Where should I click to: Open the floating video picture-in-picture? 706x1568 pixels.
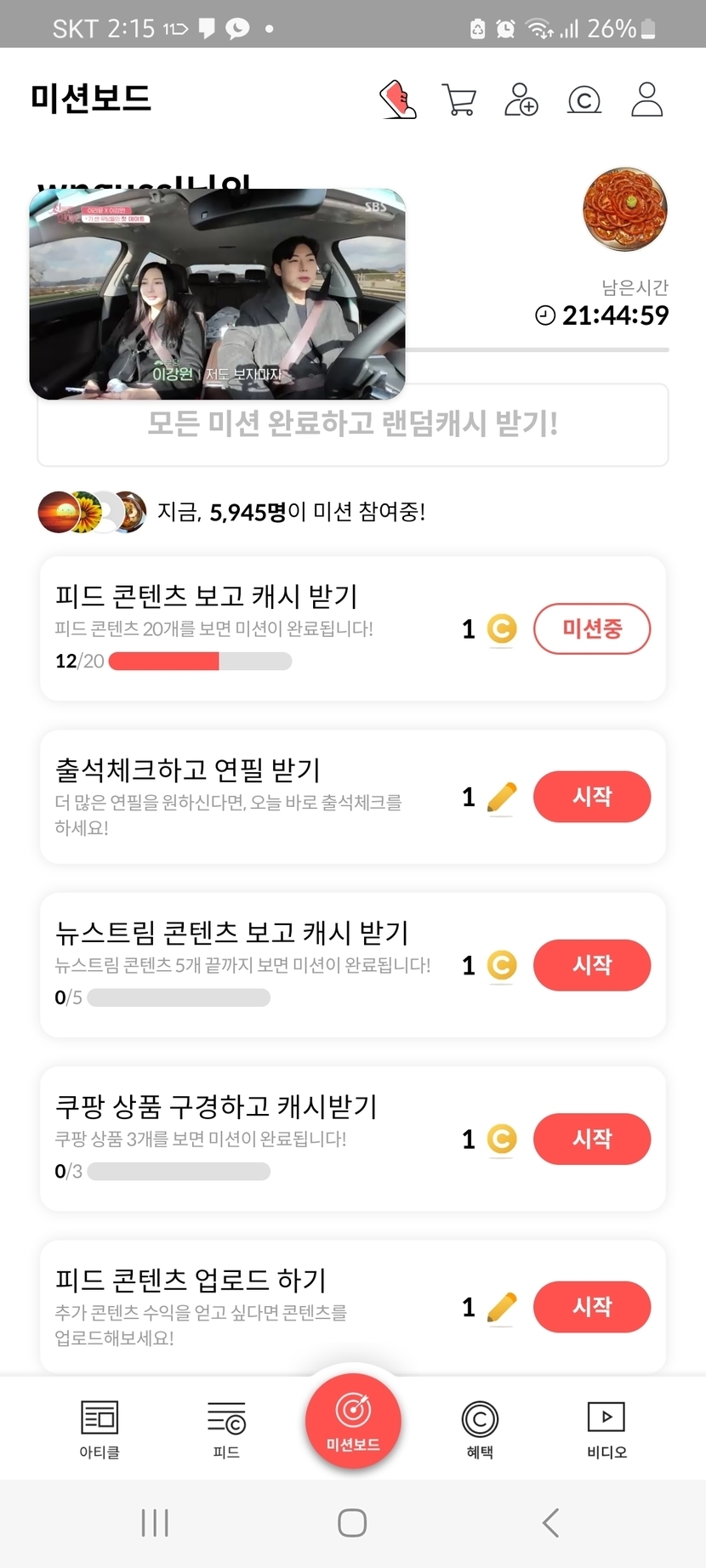(217, 294)
